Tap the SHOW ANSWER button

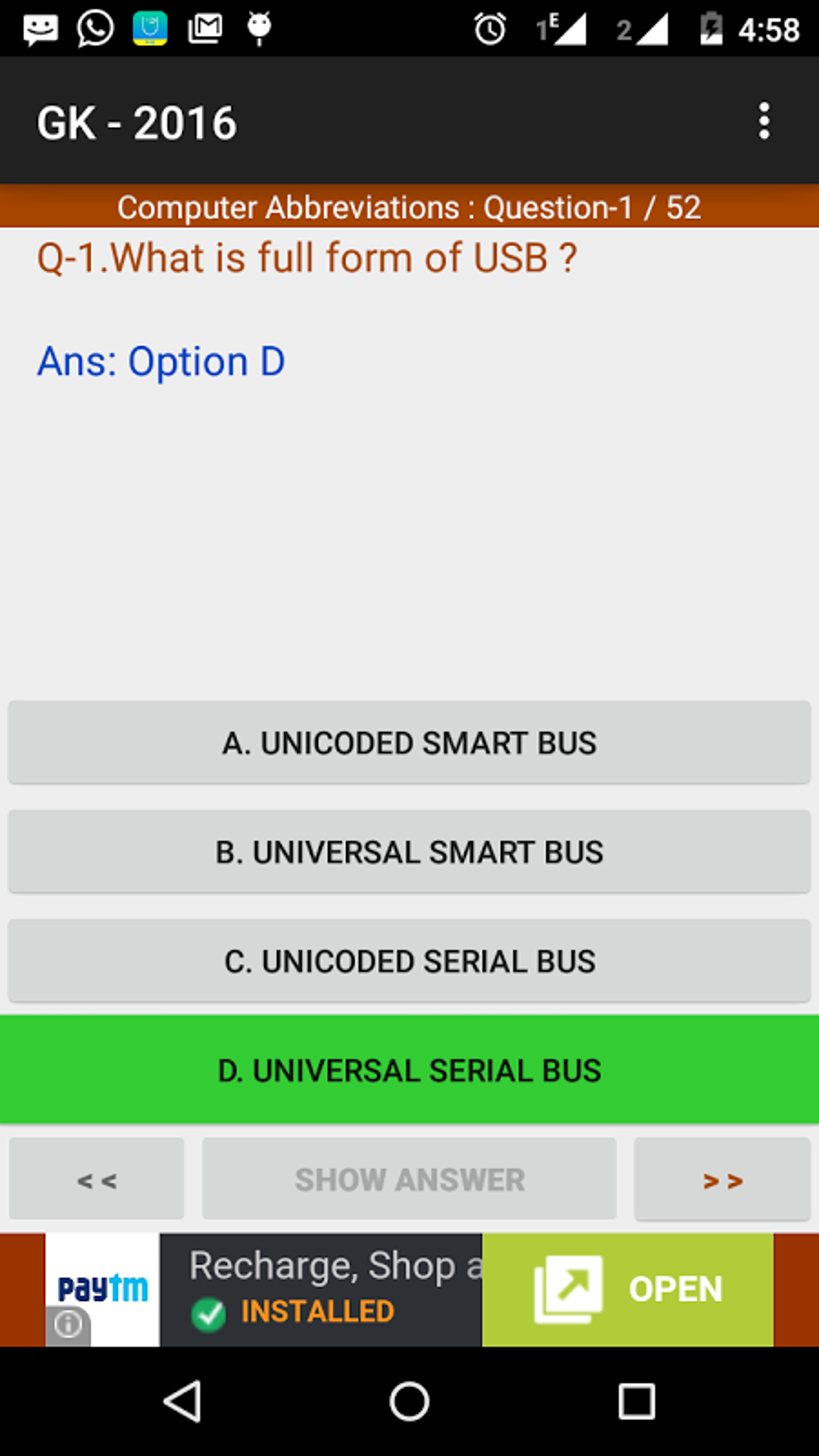tap(409, 1179)
